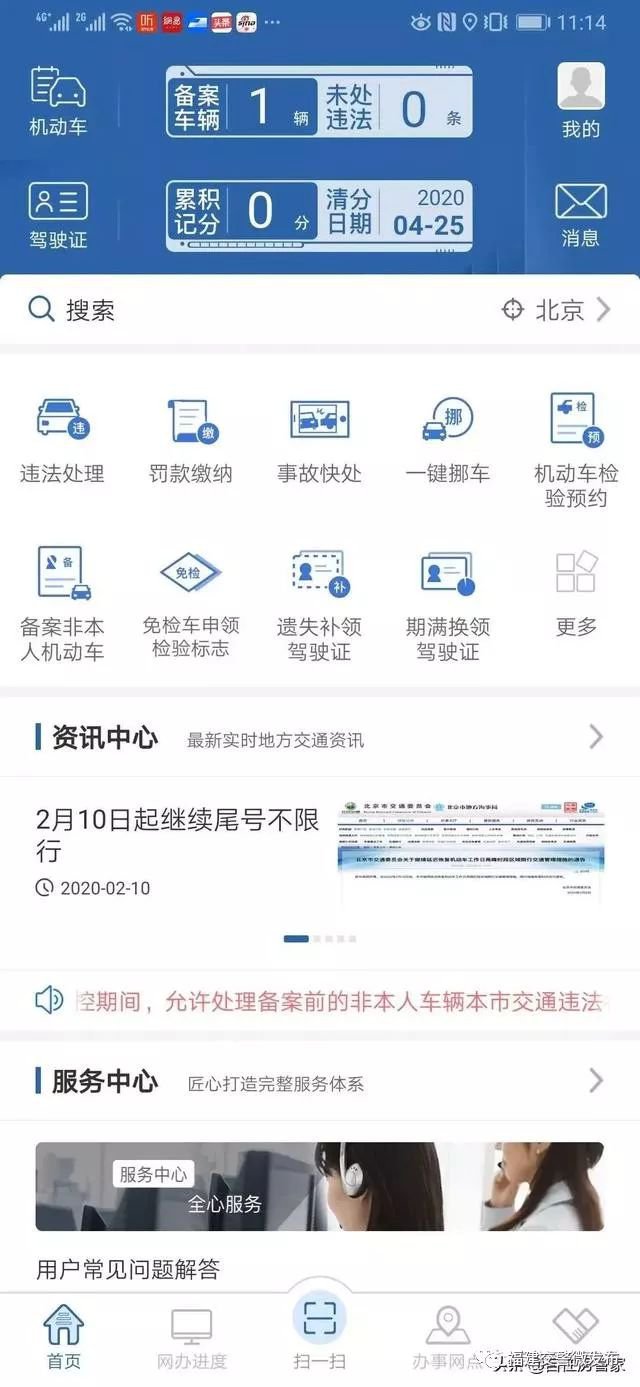Open 事故快处 accident handling
Image resolution: width=640 pixels, height=1387 pixels.
[x=319, y=438]
